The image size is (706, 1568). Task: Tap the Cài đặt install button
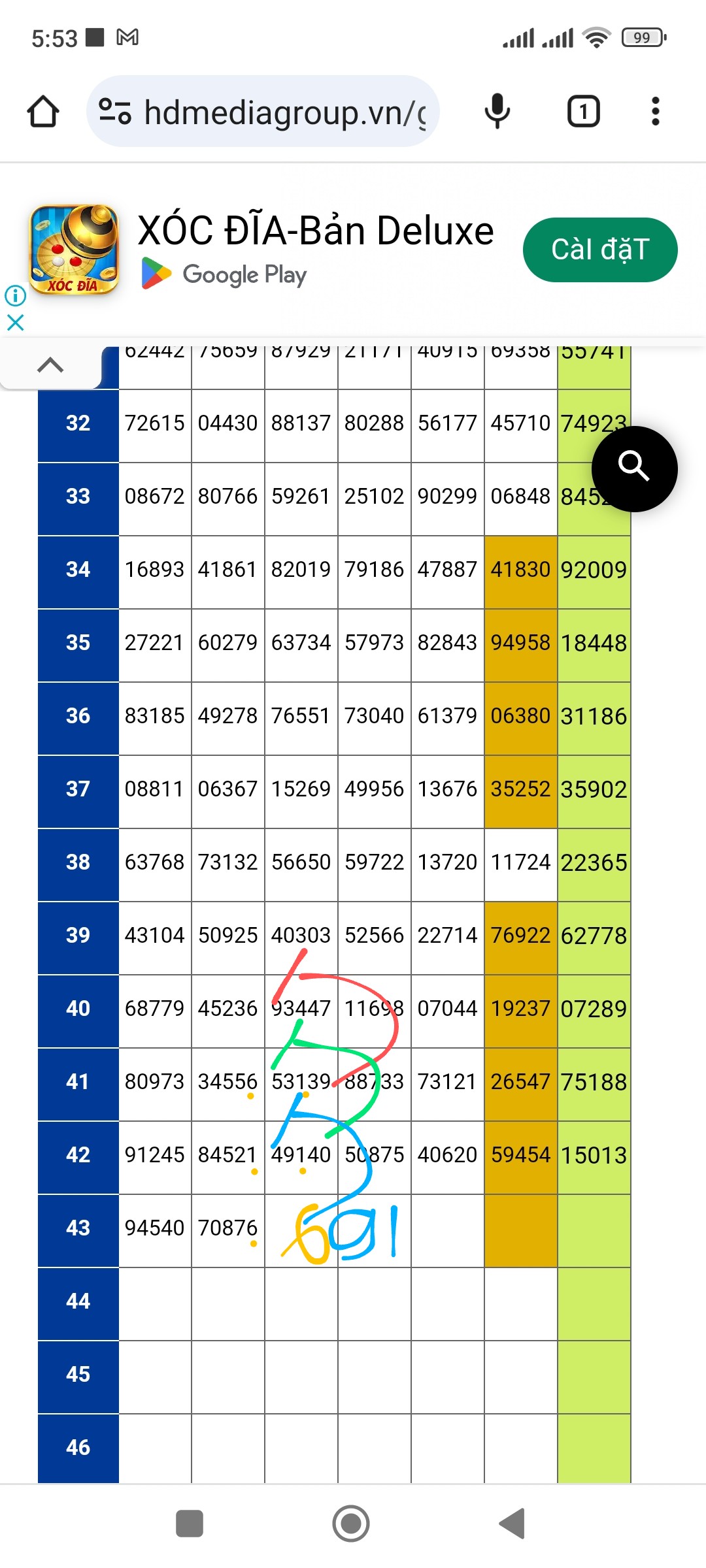click(x=599, y=250)
